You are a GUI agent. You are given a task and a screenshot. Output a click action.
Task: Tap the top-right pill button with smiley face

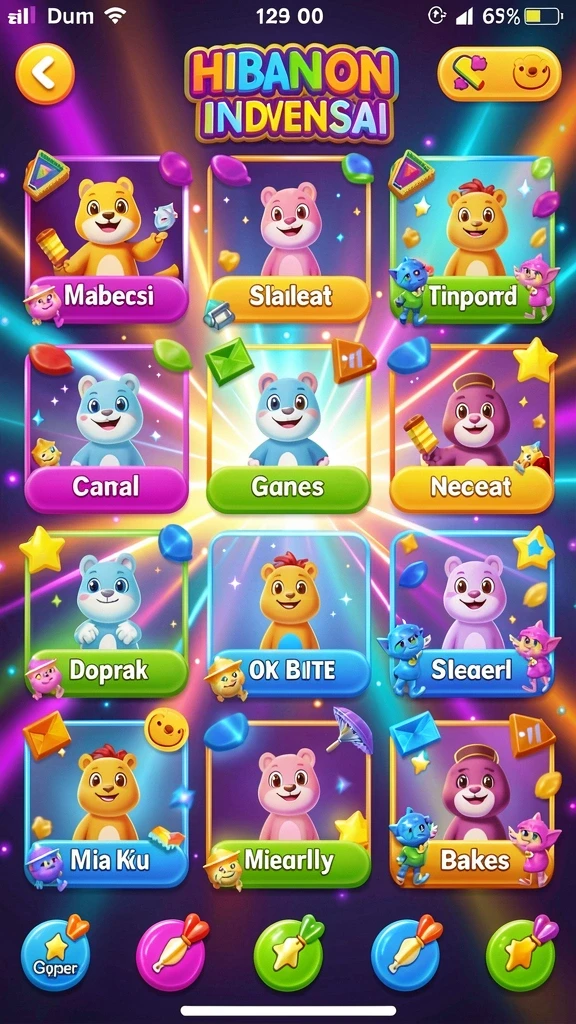point(500,74)
